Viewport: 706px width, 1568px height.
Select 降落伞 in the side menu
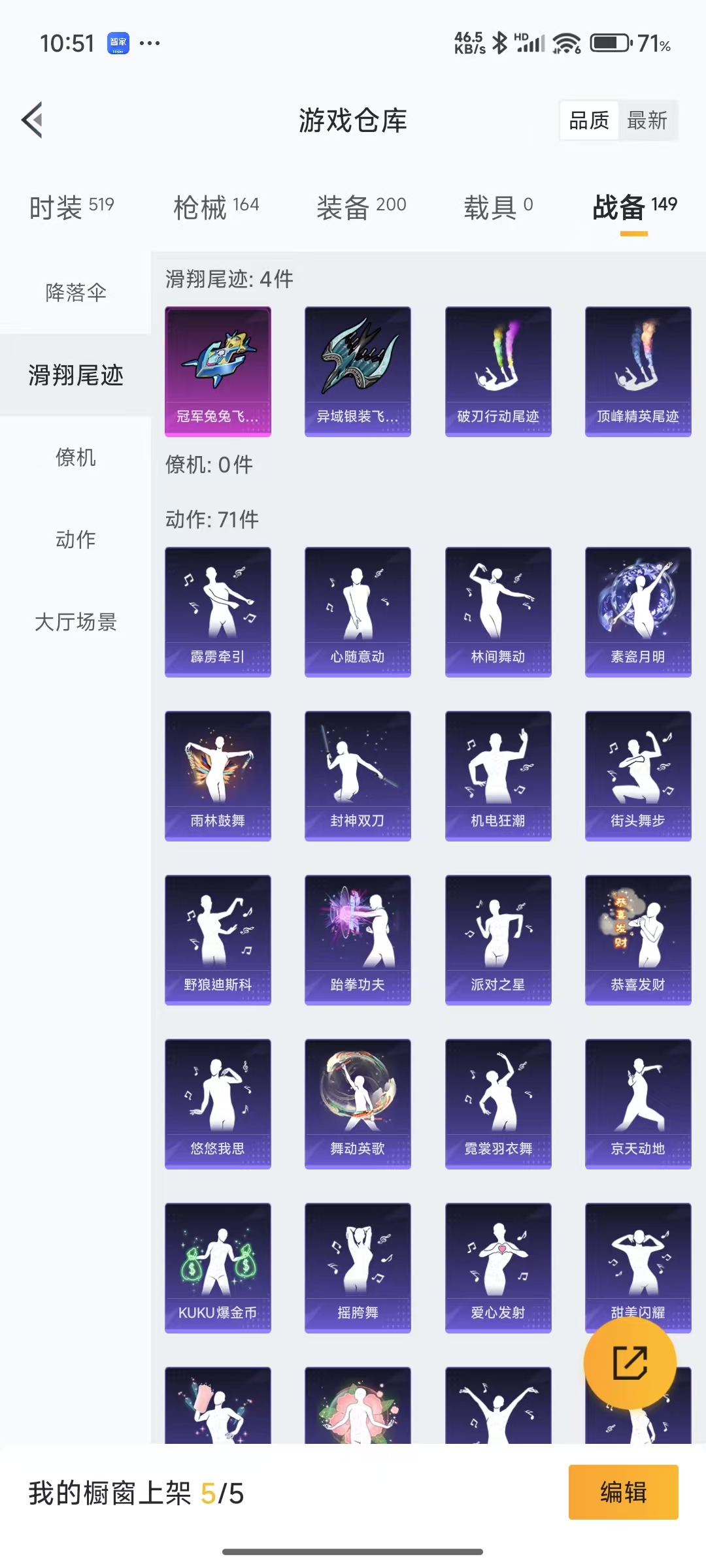[75, 292]
